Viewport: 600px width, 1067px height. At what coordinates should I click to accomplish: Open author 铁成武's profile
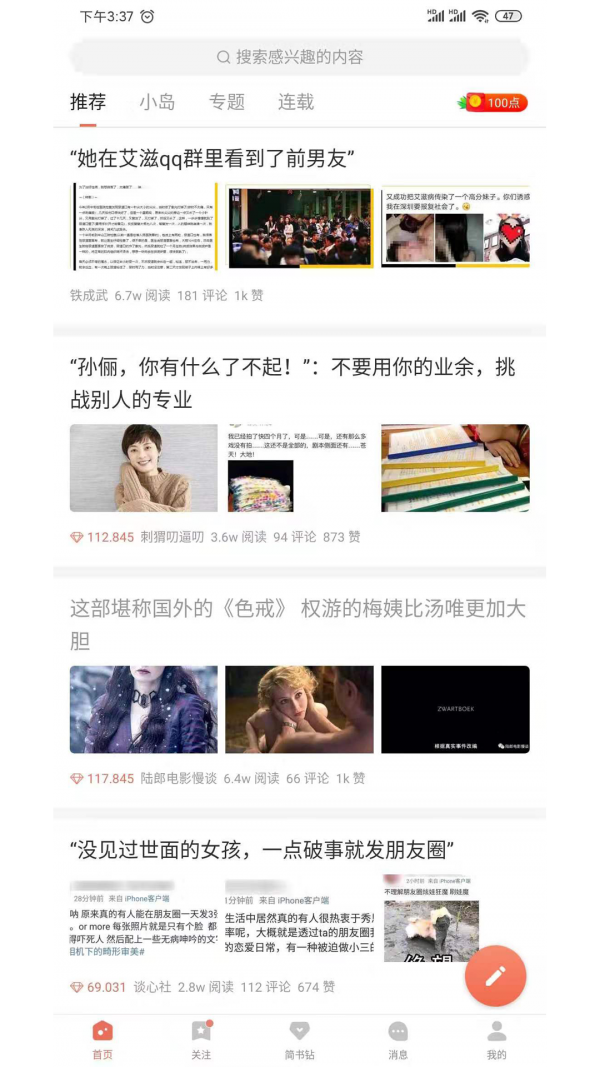click(89, 296)
